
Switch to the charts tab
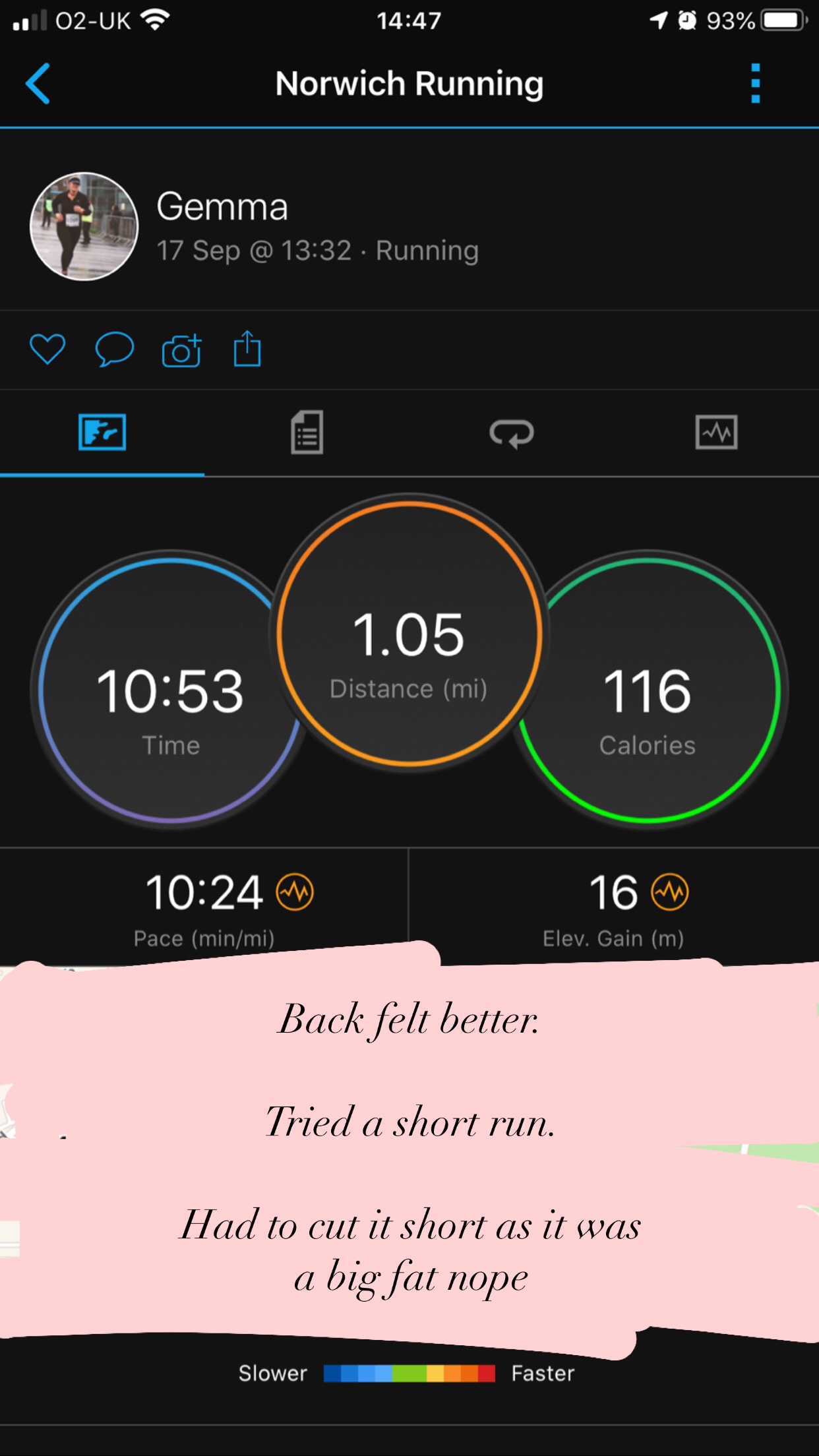[x=716, y=433]
